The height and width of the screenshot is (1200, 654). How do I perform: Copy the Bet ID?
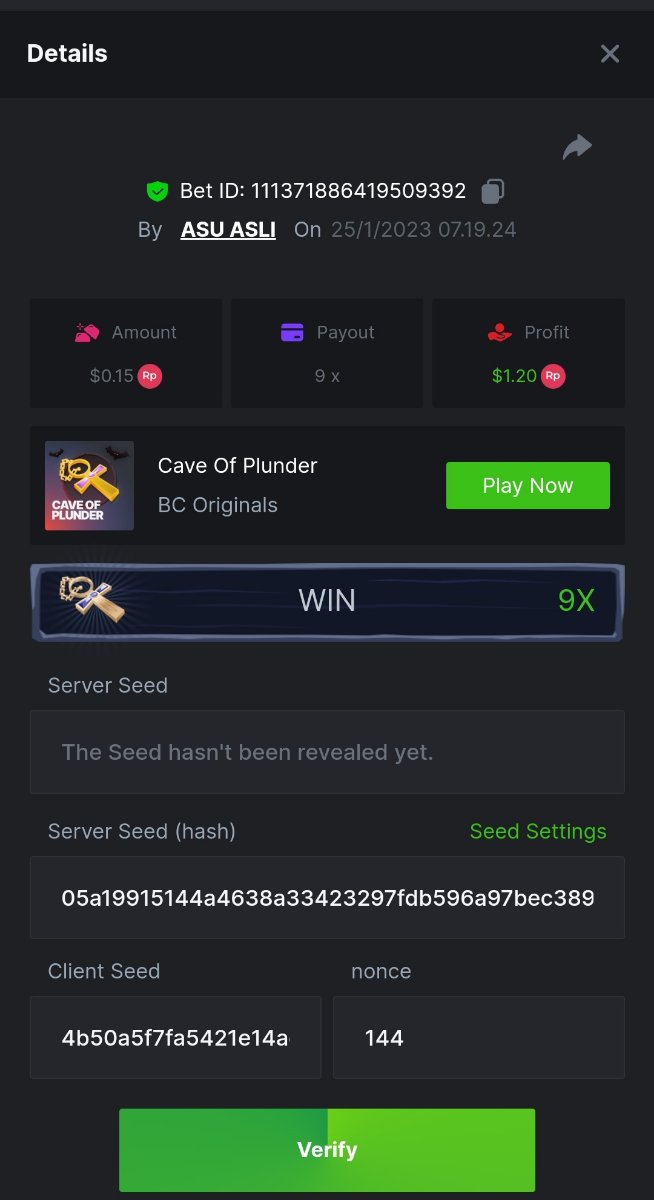[x=493, y=191]
